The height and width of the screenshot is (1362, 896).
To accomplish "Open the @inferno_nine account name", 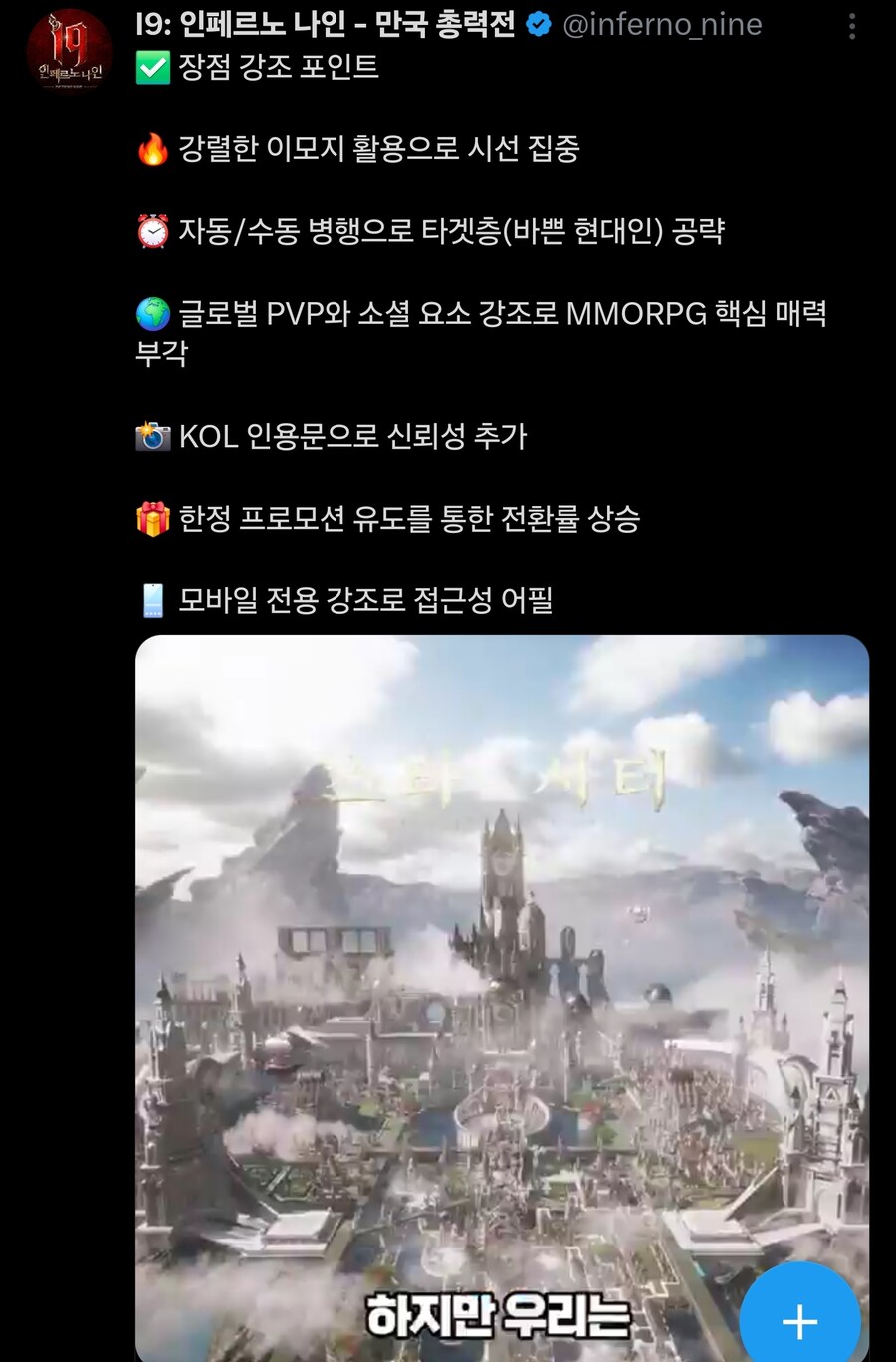I will (x=662, y=25).
